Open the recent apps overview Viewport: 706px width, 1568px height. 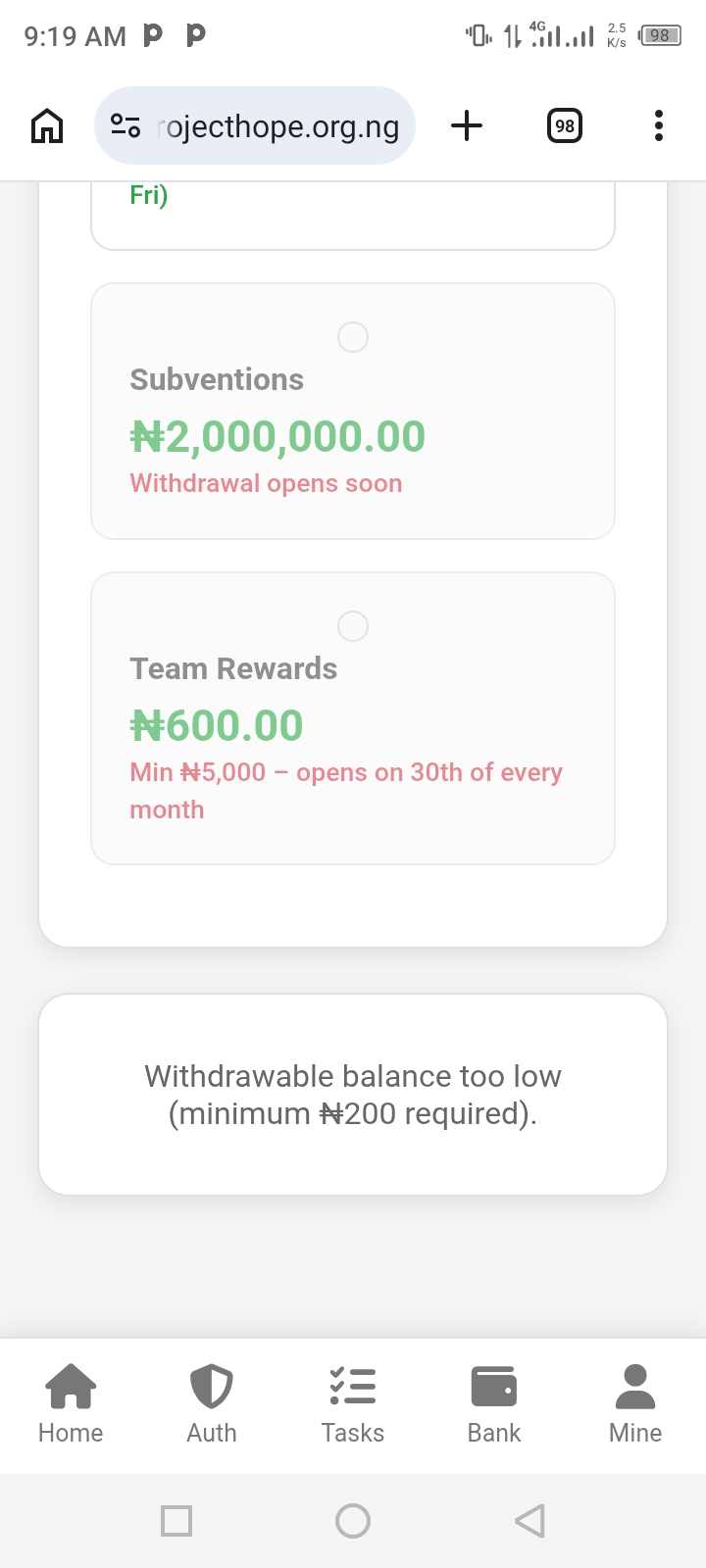point(176,1521)
